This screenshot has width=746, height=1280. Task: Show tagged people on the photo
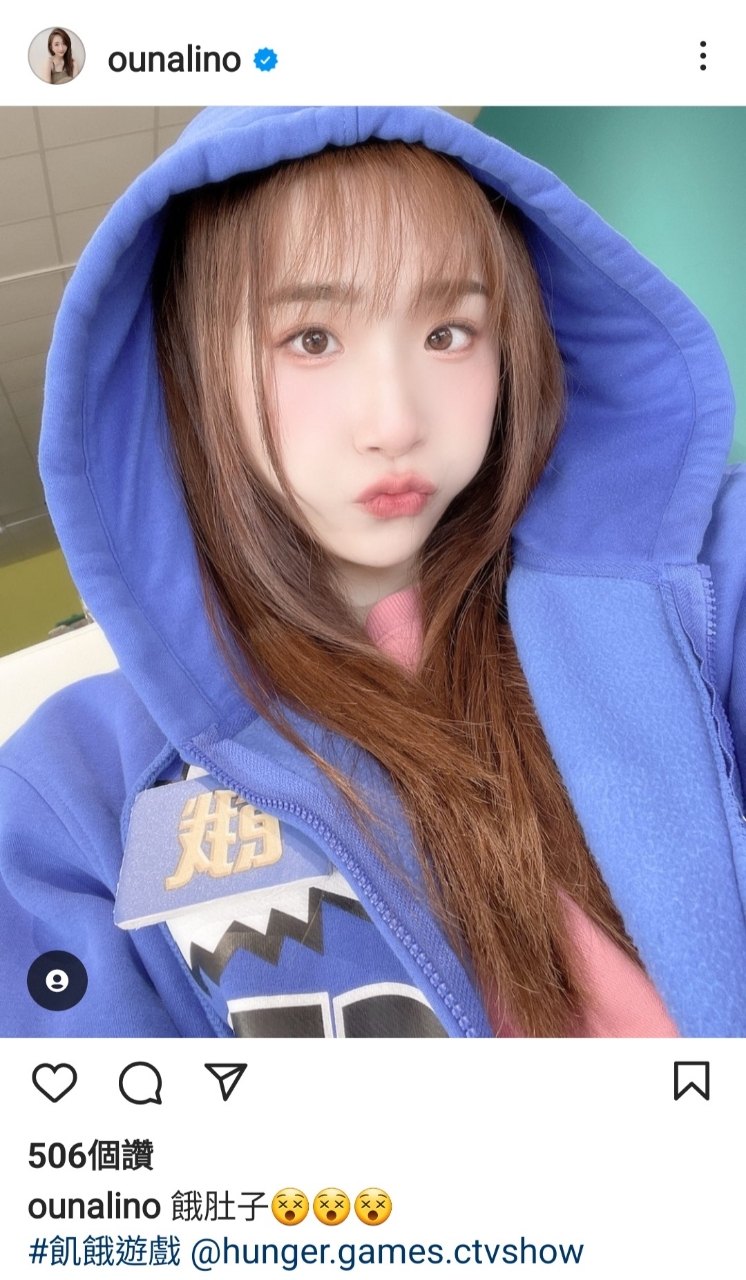click(57, 980)
